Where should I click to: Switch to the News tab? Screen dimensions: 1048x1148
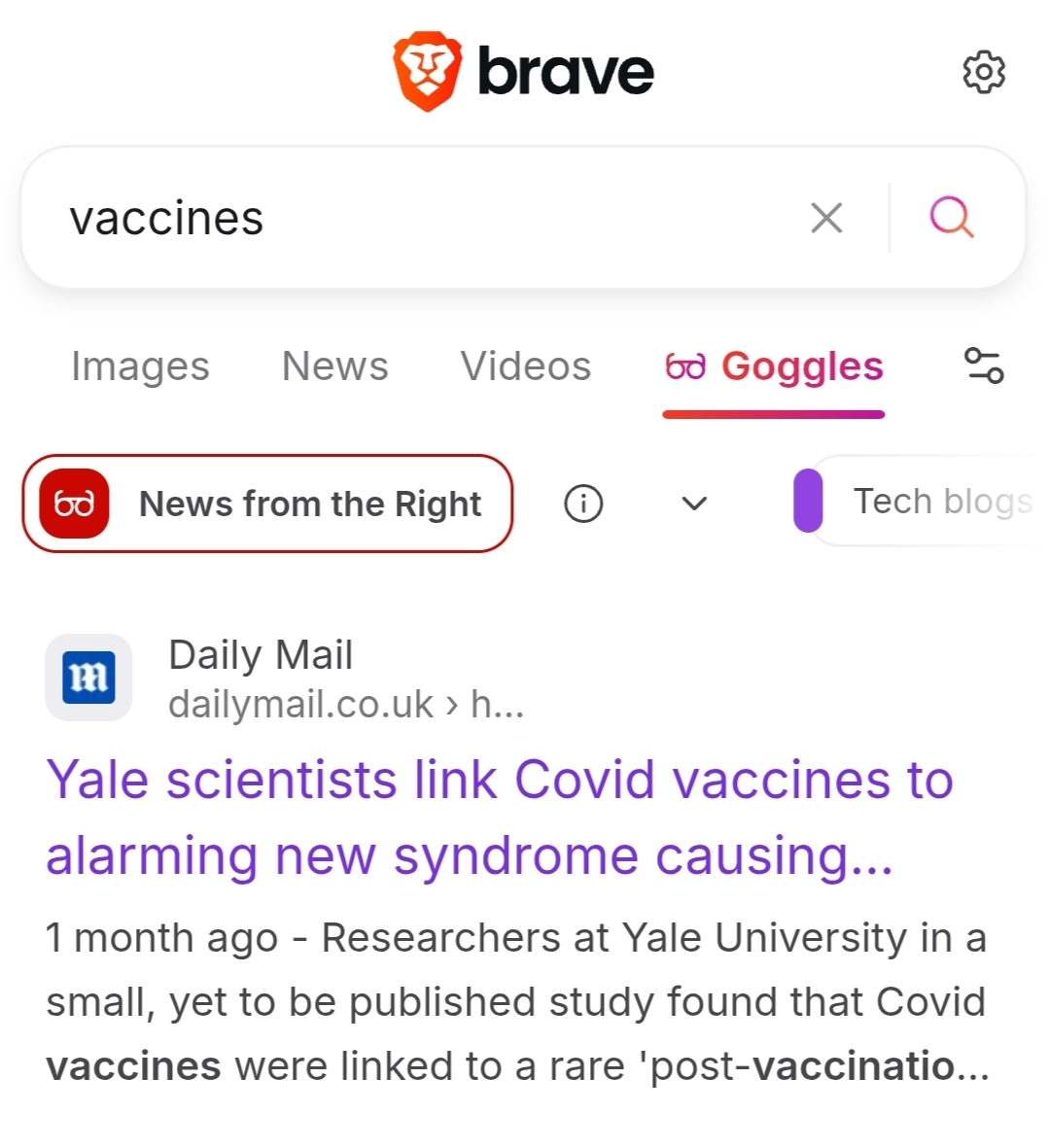[334, 366]
